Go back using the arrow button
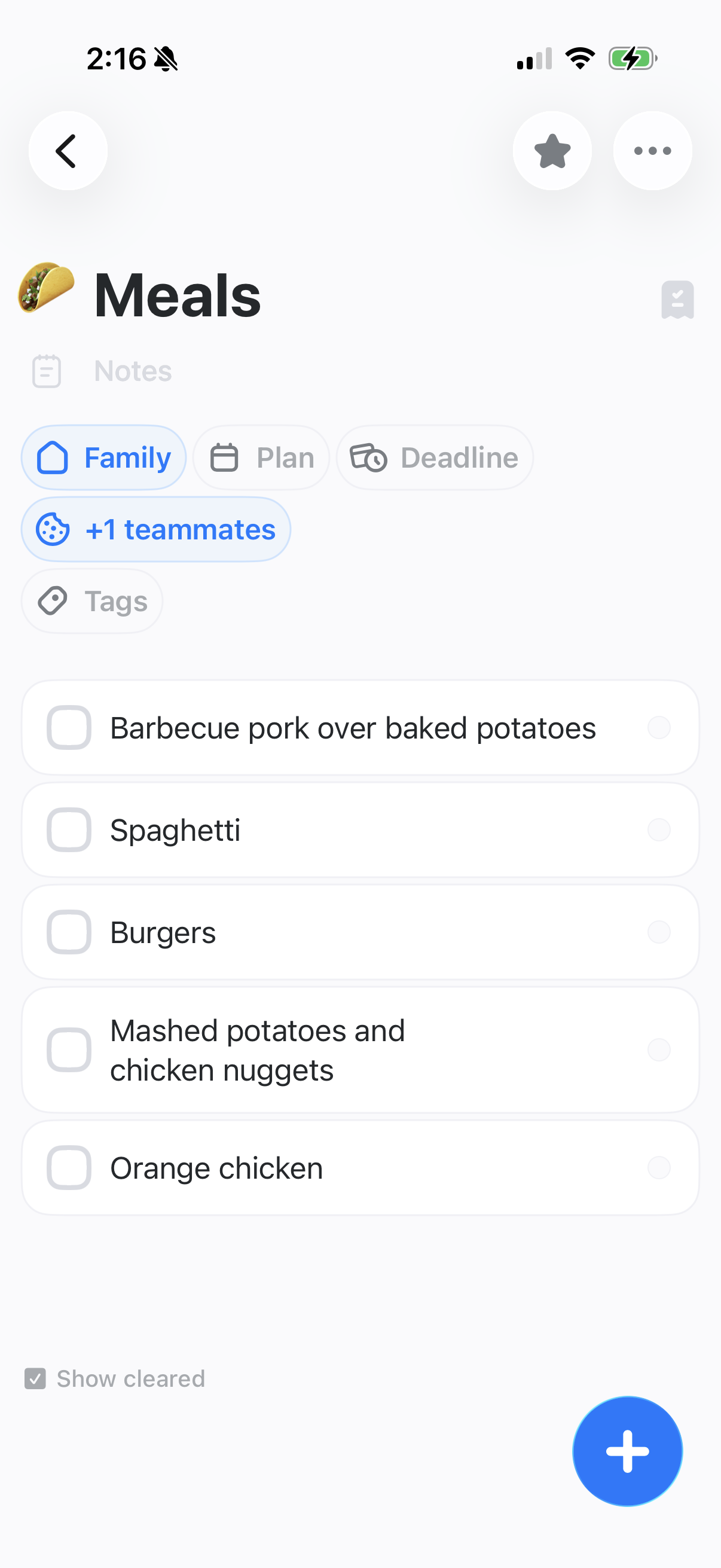The image size is (721, 1568). tap(68, 150)
